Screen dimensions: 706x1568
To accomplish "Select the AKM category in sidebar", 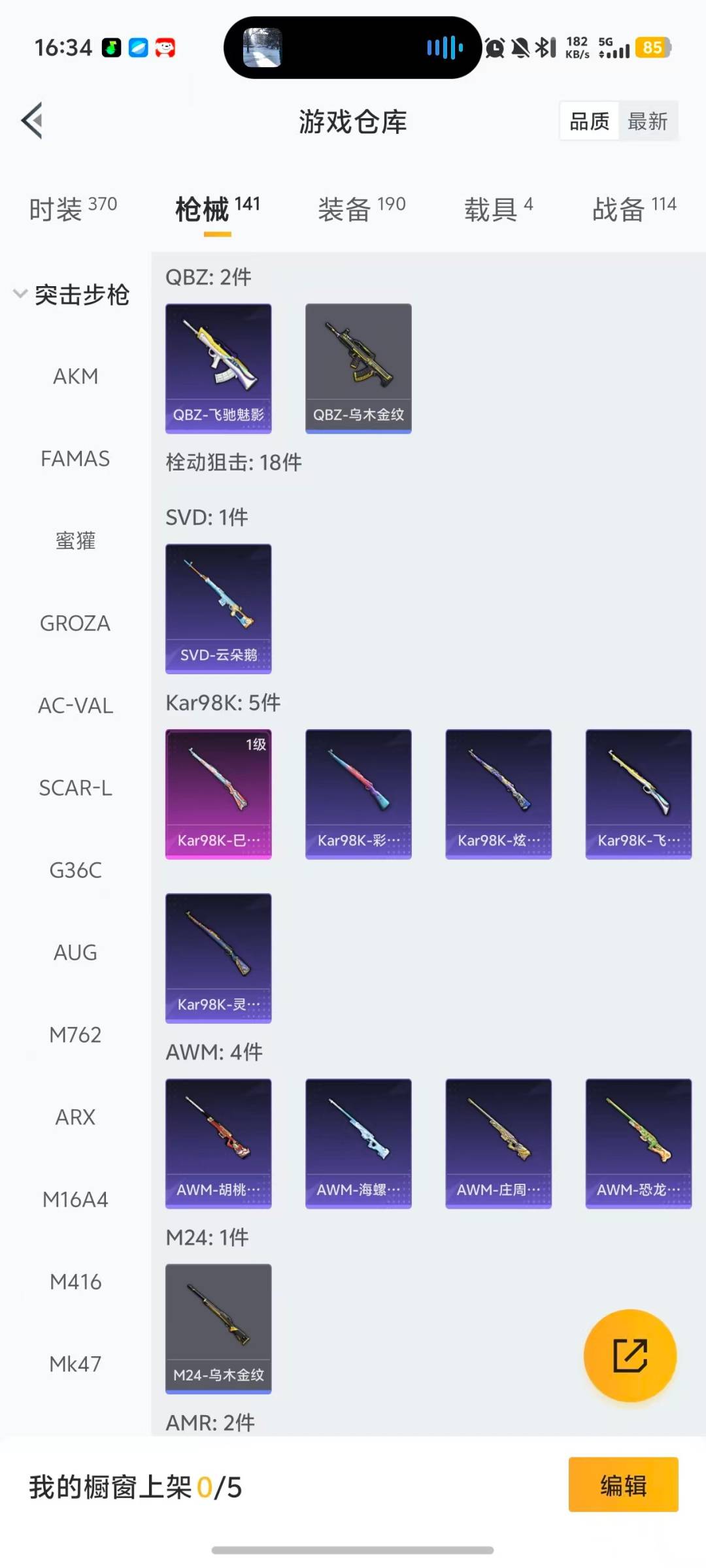I will coord(75,376).
